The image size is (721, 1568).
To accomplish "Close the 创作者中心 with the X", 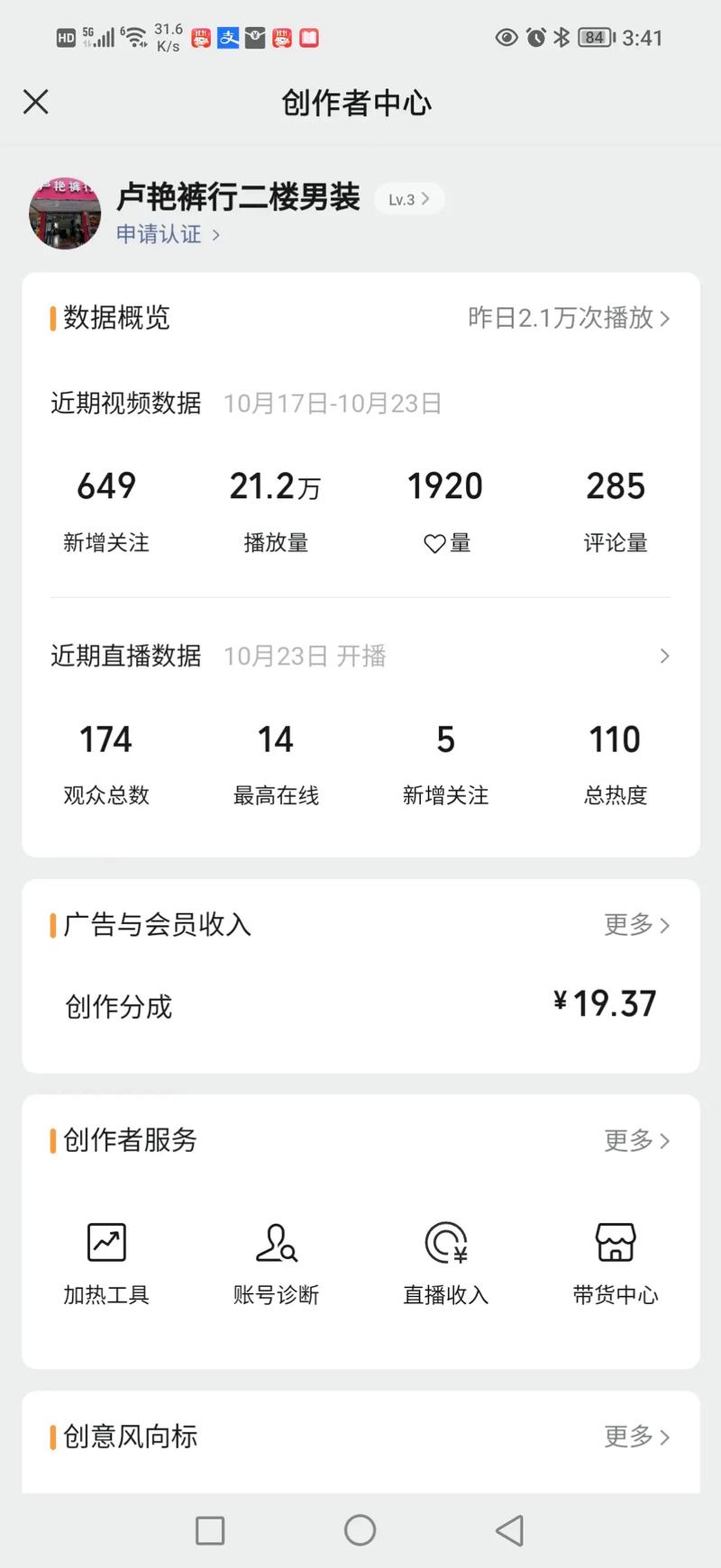I will 35,102.
